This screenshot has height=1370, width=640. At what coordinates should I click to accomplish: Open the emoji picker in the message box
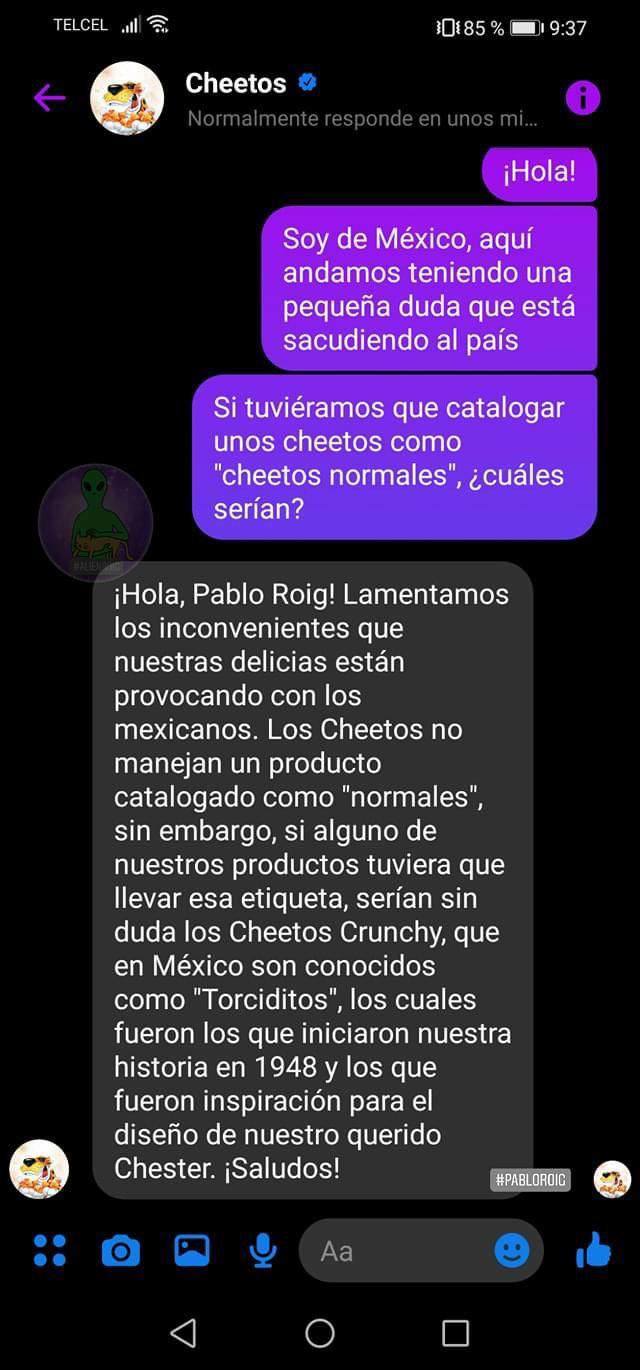pos(512,1250)
